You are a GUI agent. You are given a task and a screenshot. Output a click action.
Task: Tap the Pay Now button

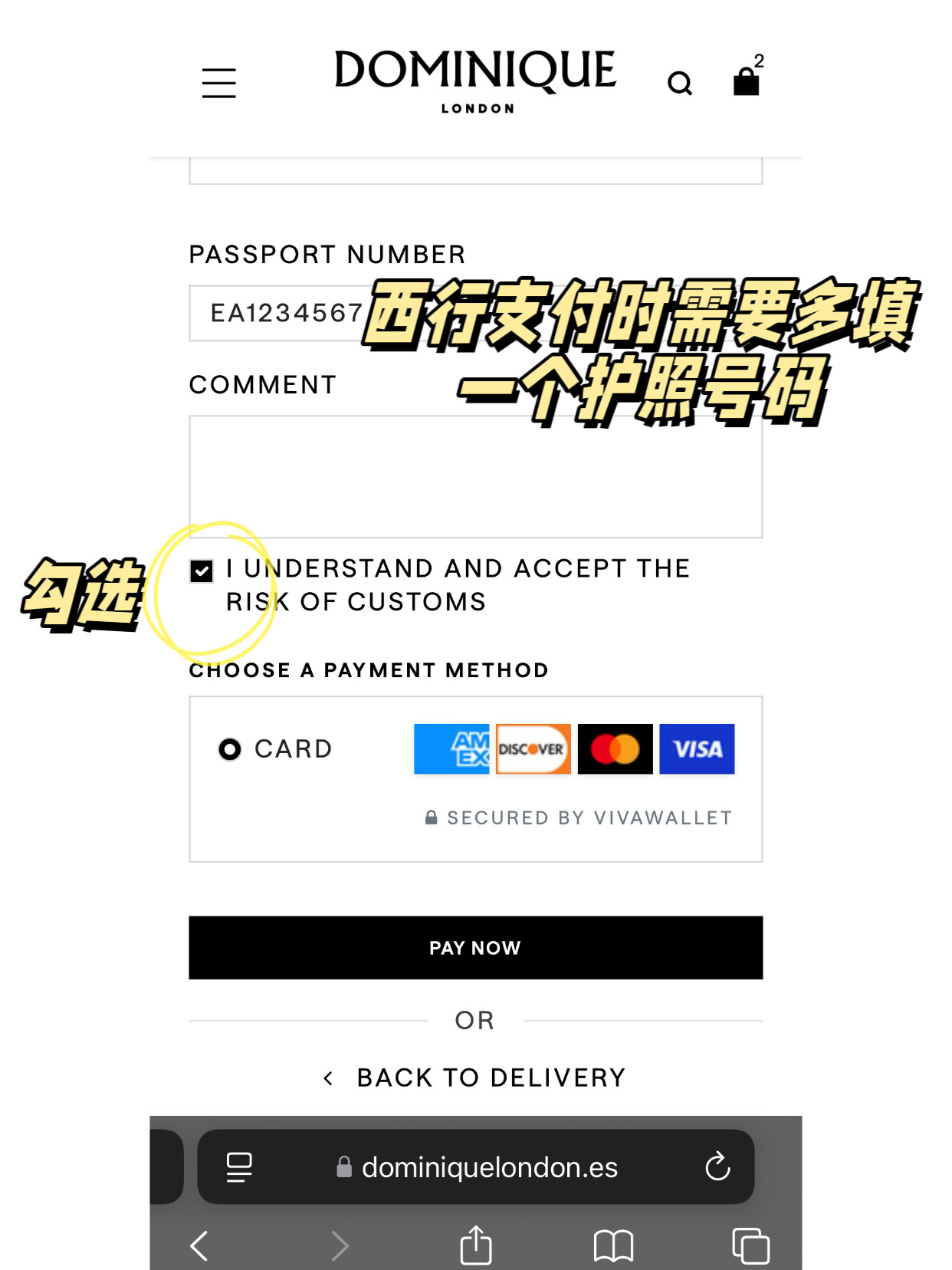[x=475, y=947]
